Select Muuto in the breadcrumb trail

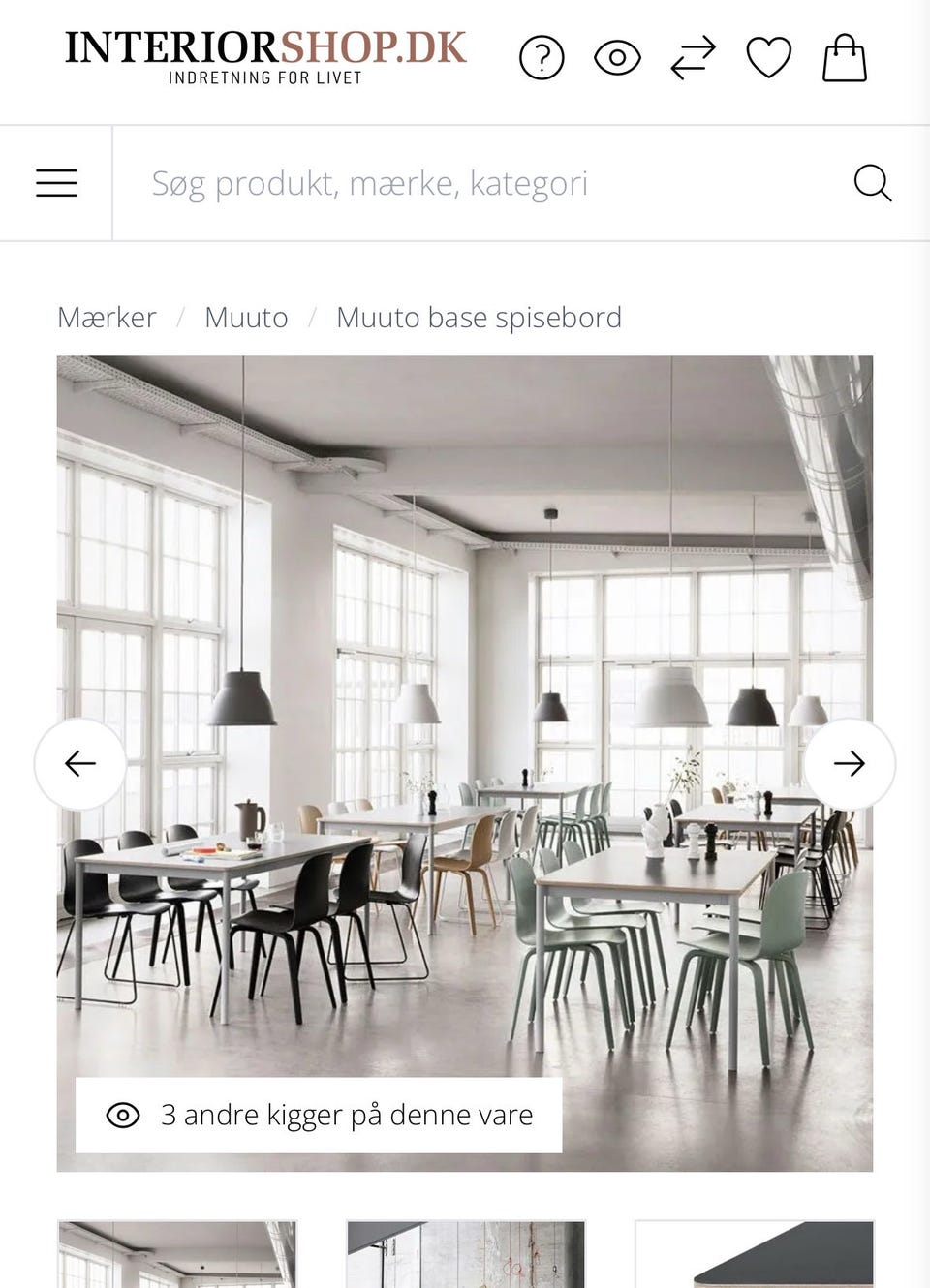245,318
